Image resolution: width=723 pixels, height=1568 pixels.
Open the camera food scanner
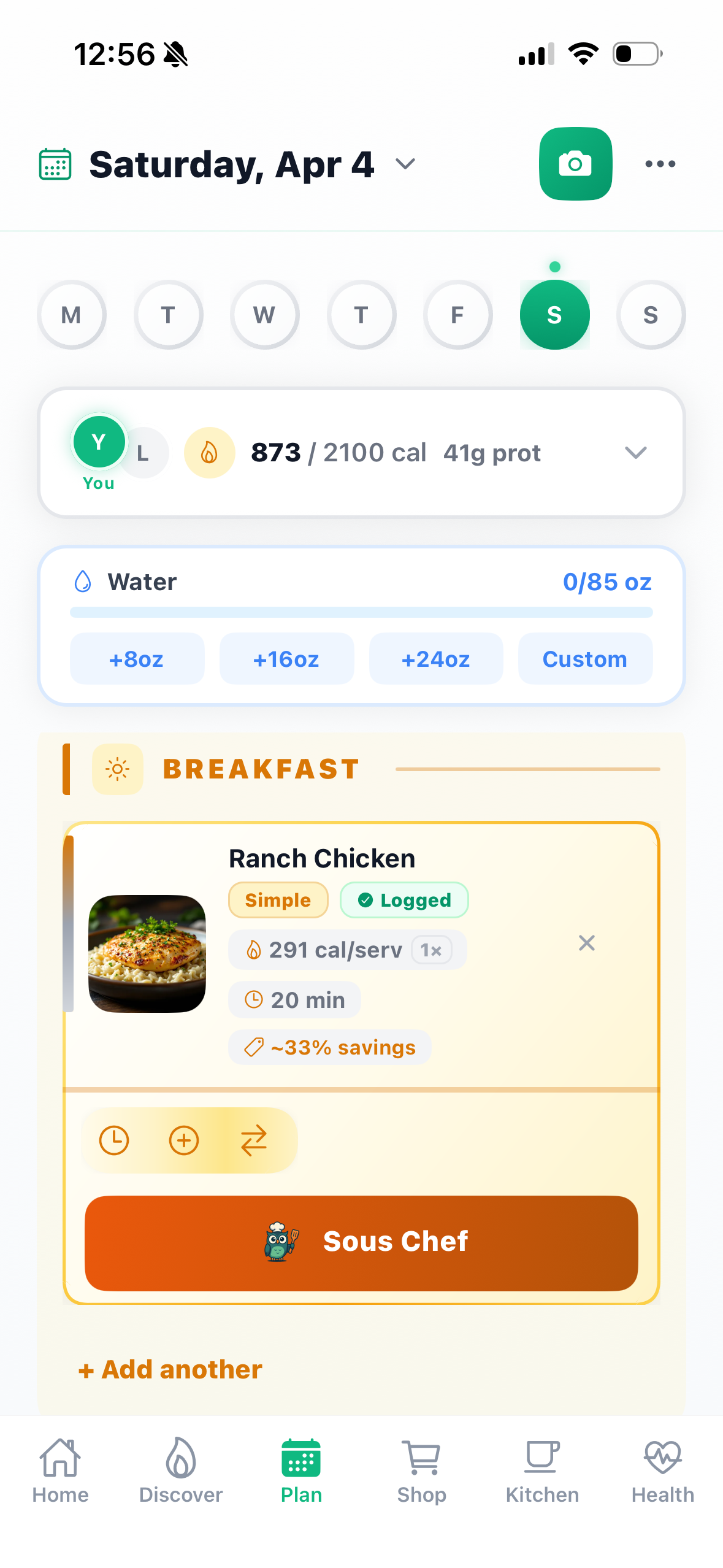[x=575, y=164]
